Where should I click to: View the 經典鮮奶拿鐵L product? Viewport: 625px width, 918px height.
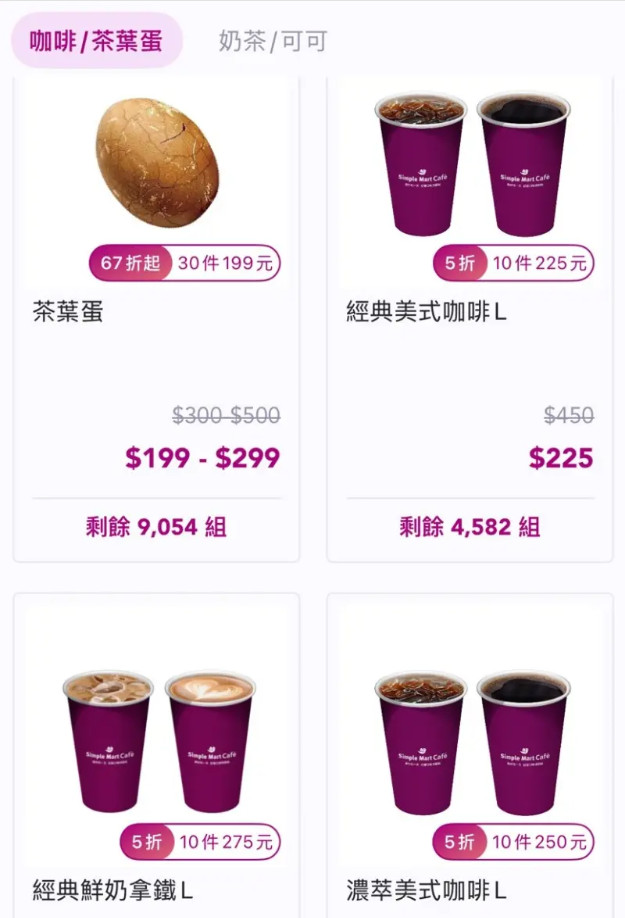[x=156, y=760]
